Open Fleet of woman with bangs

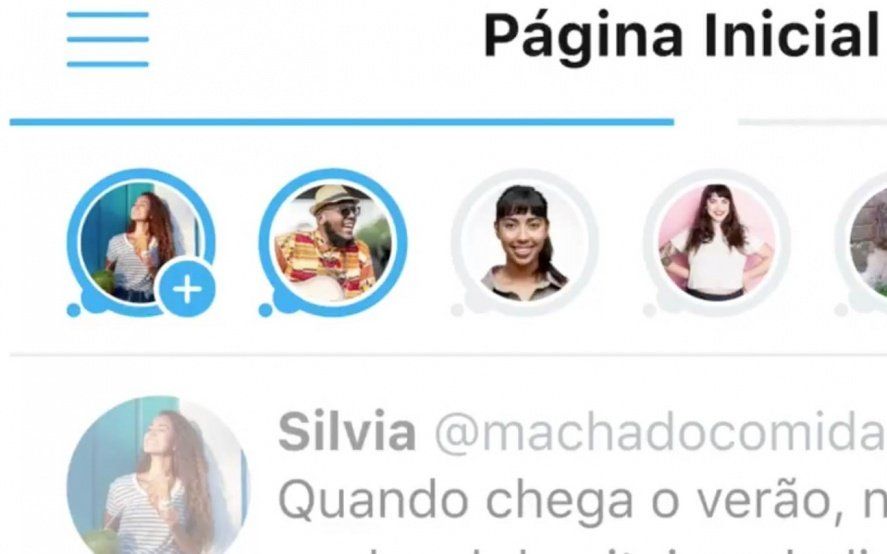525,243
